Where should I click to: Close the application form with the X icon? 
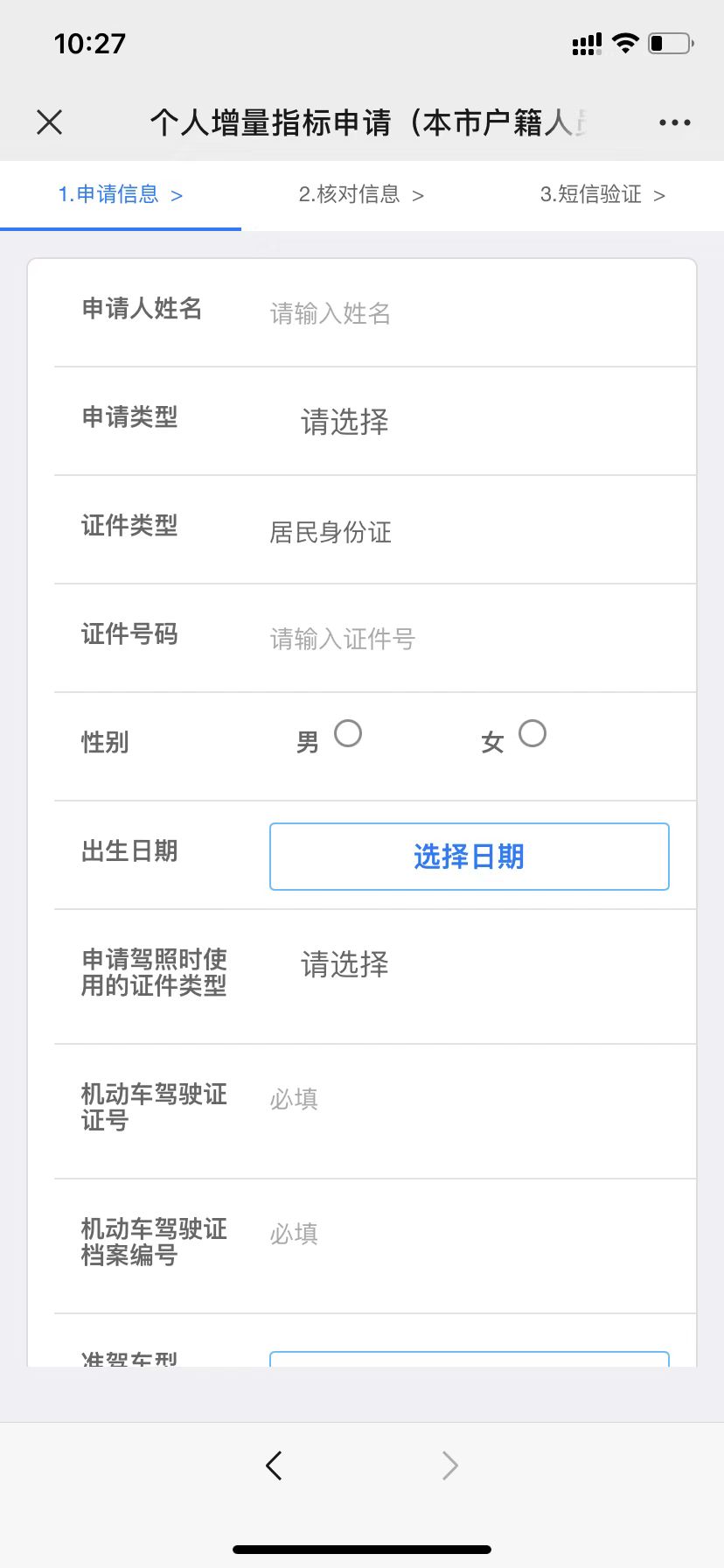point(49,122)
